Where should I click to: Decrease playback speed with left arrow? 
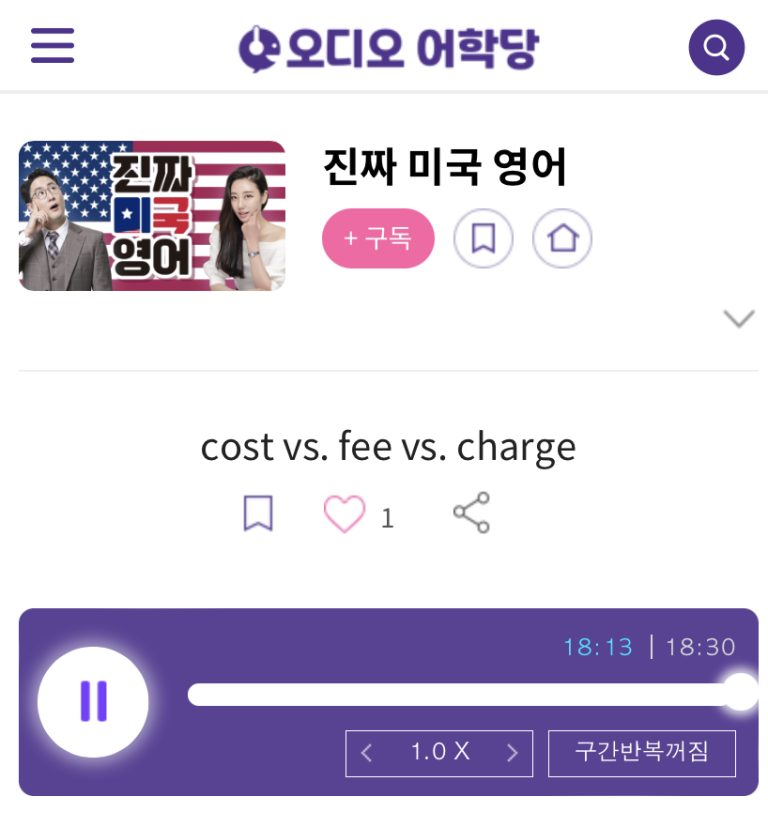pyautogui.click(x=367, y=753)
